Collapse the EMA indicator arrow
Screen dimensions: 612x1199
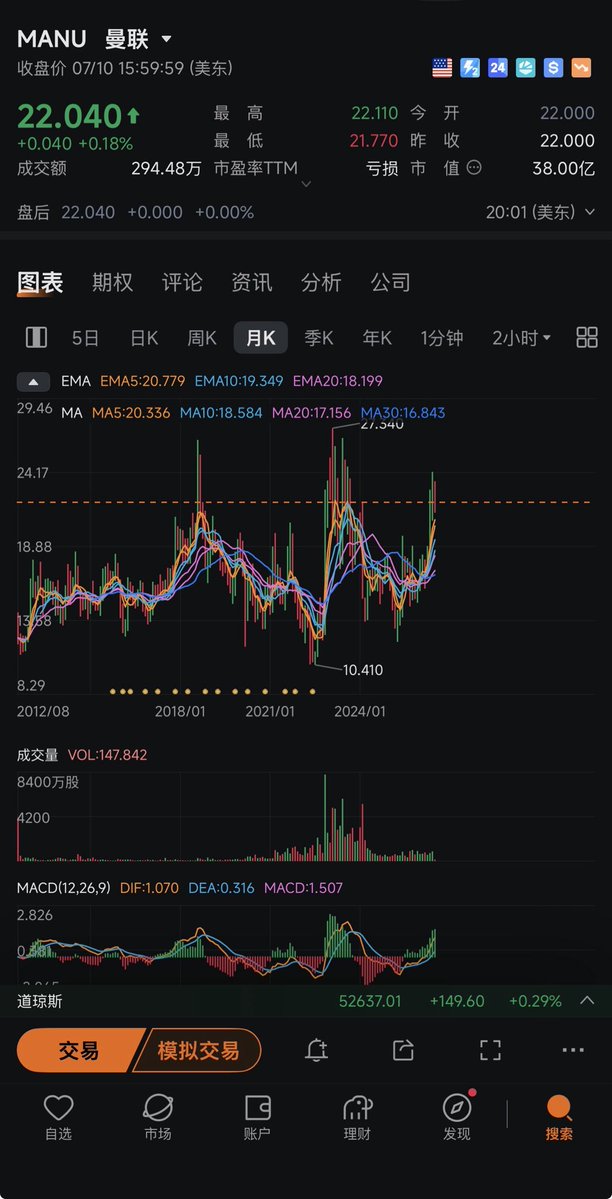point(34,381)
